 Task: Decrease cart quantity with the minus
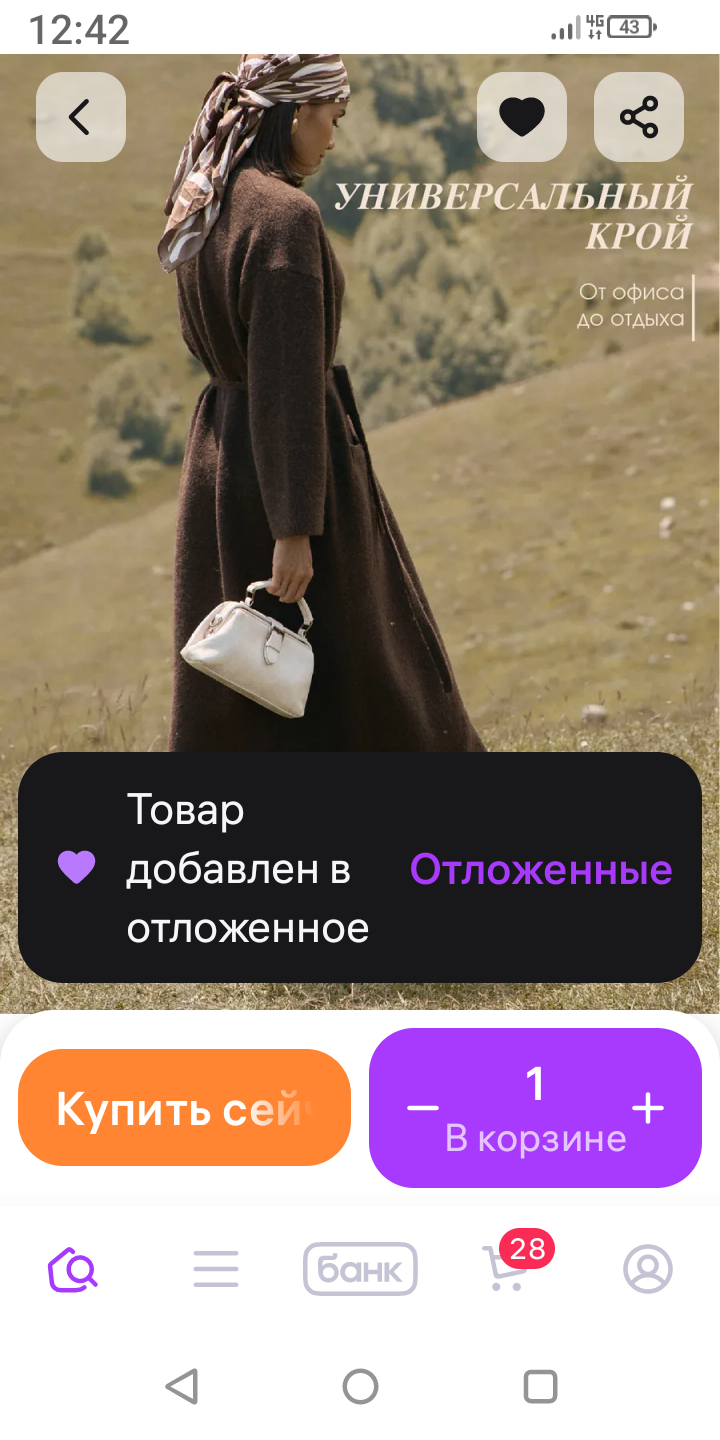point(423,1108)
